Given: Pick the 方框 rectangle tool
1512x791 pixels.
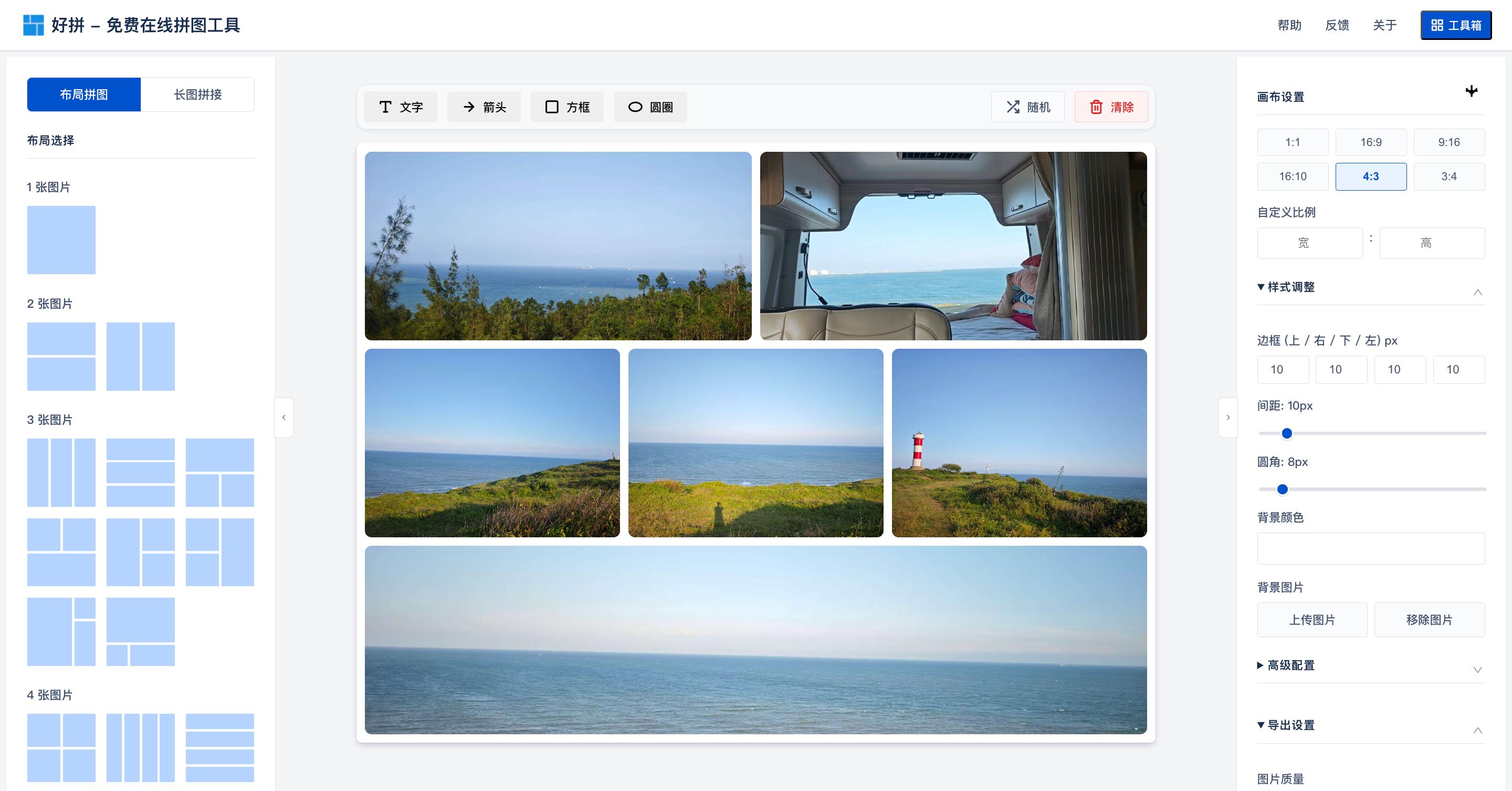Looking at the screenshot, I should 567,107.
